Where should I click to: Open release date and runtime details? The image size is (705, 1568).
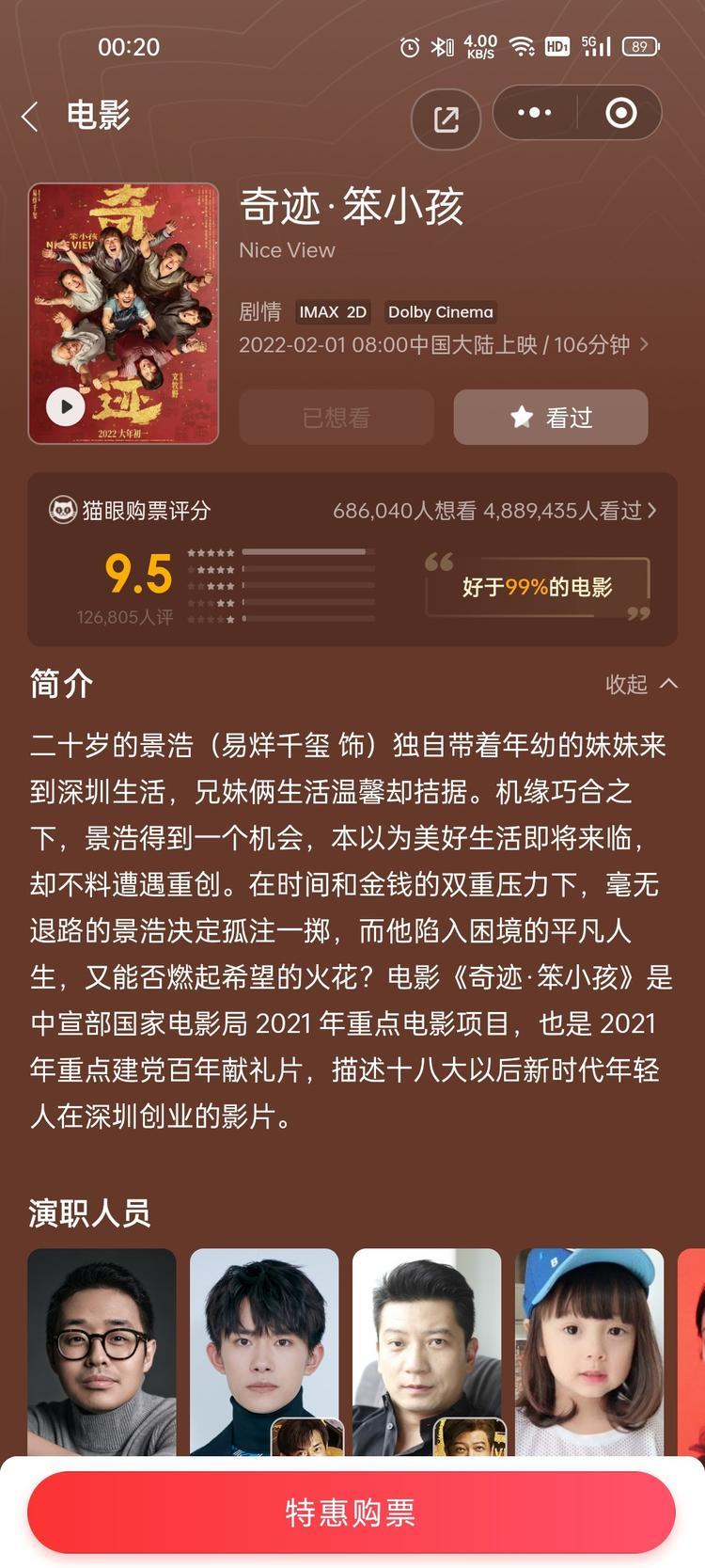[444, 344]
